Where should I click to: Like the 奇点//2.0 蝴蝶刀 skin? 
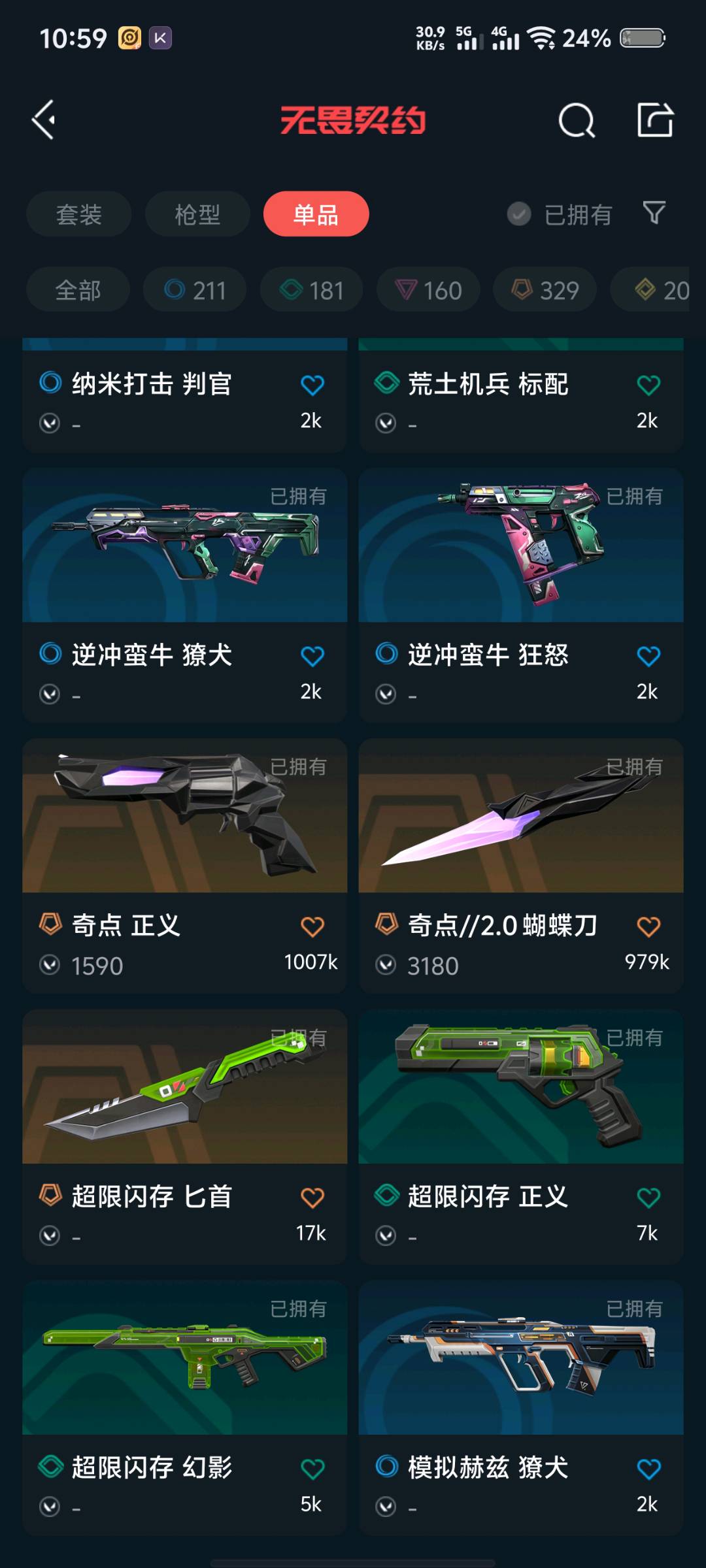click(x=648, y=926)
